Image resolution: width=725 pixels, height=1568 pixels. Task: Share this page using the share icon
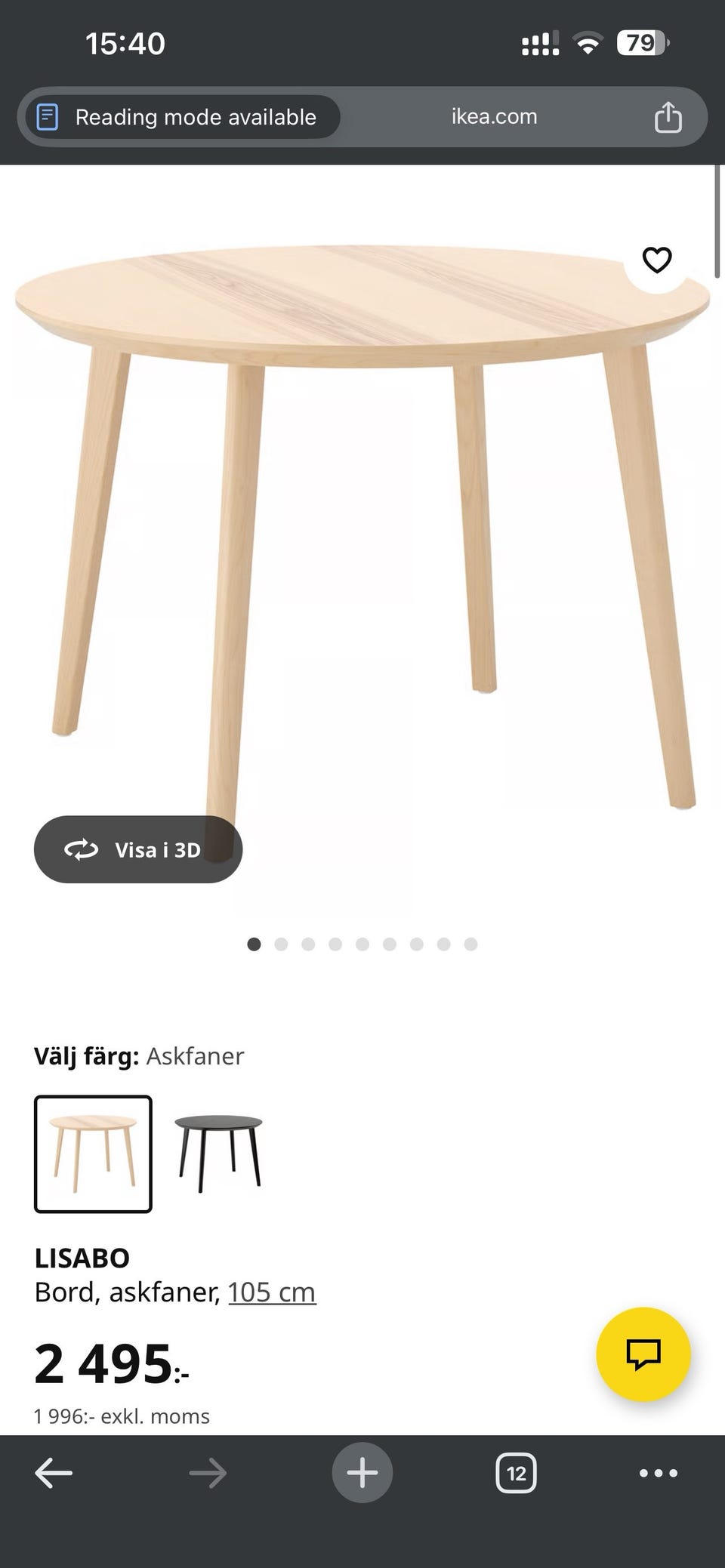pyautogui.click(x=668, y=116)
